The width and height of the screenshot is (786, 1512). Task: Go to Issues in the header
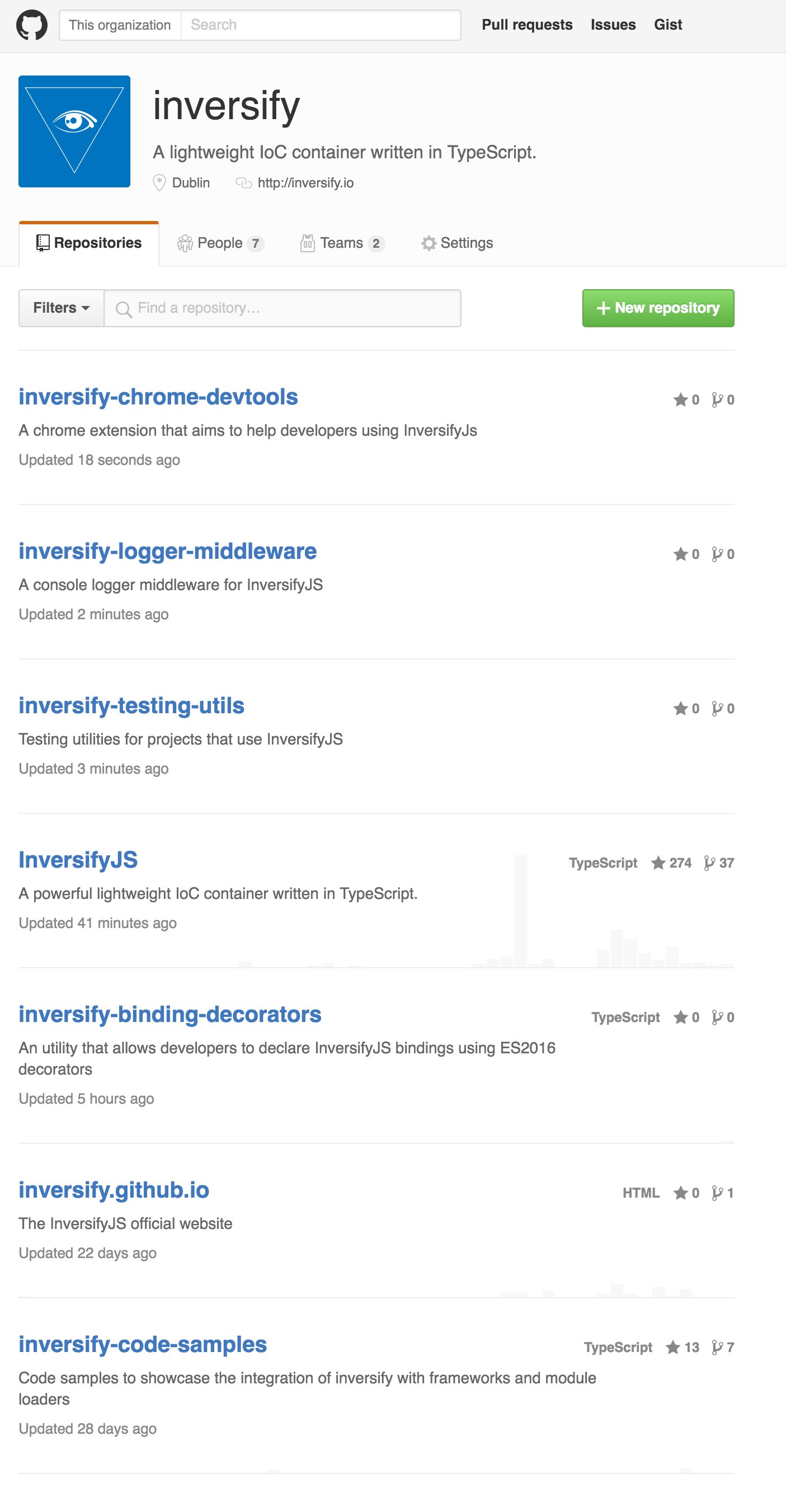[613, 25]
